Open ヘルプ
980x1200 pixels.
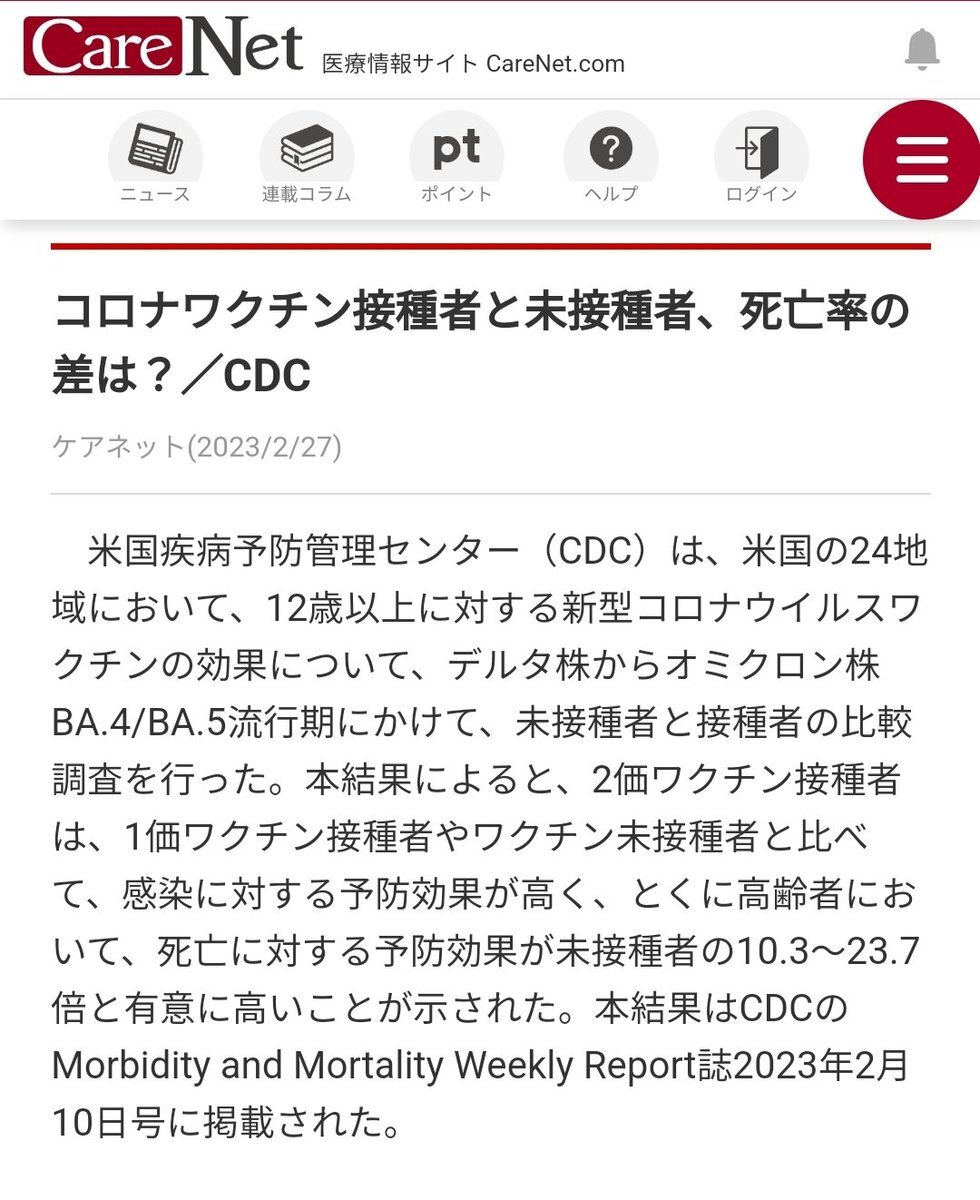pos(610,160)
